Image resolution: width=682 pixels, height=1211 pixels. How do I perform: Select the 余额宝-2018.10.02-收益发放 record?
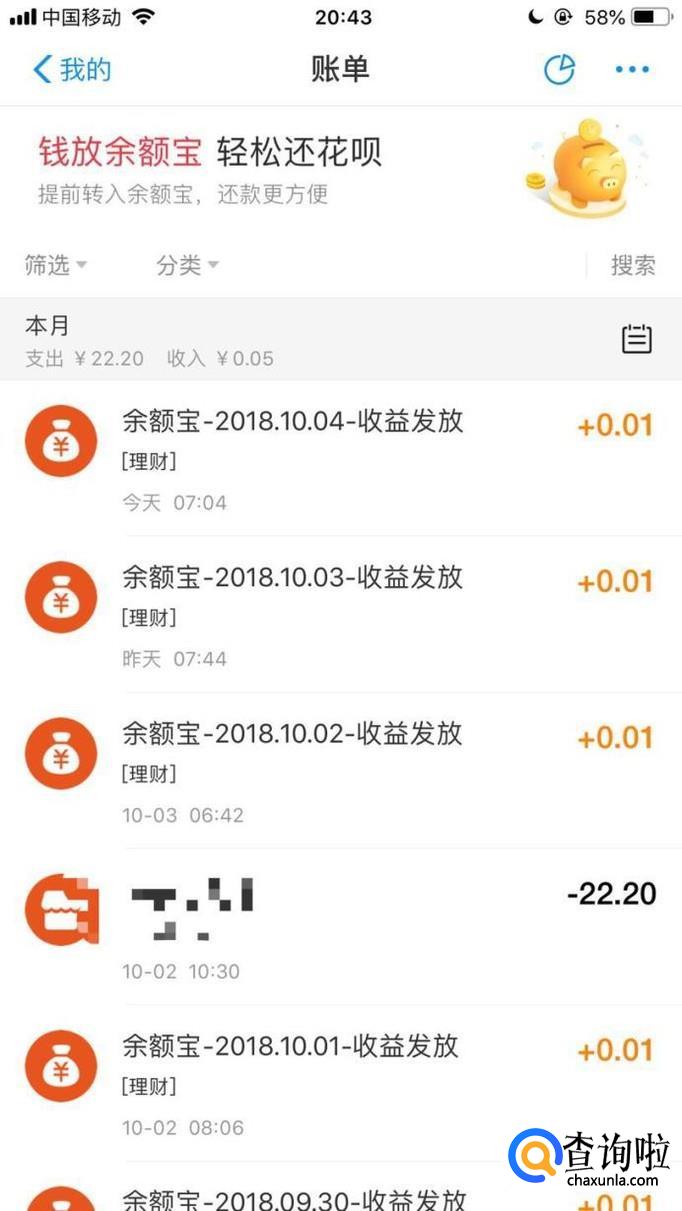click(340, 770)
